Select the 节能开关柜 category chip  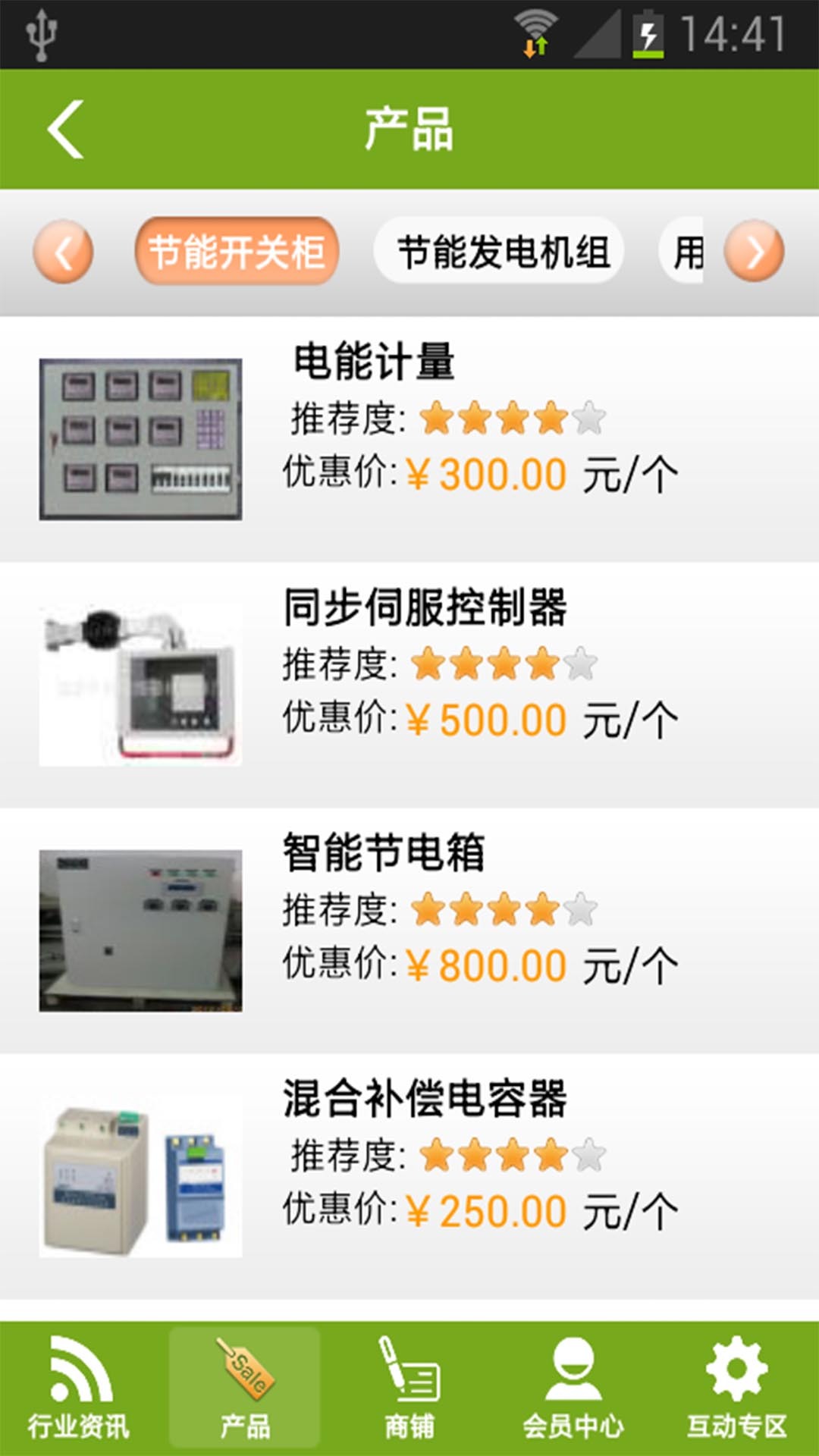(x=237, y=251)
